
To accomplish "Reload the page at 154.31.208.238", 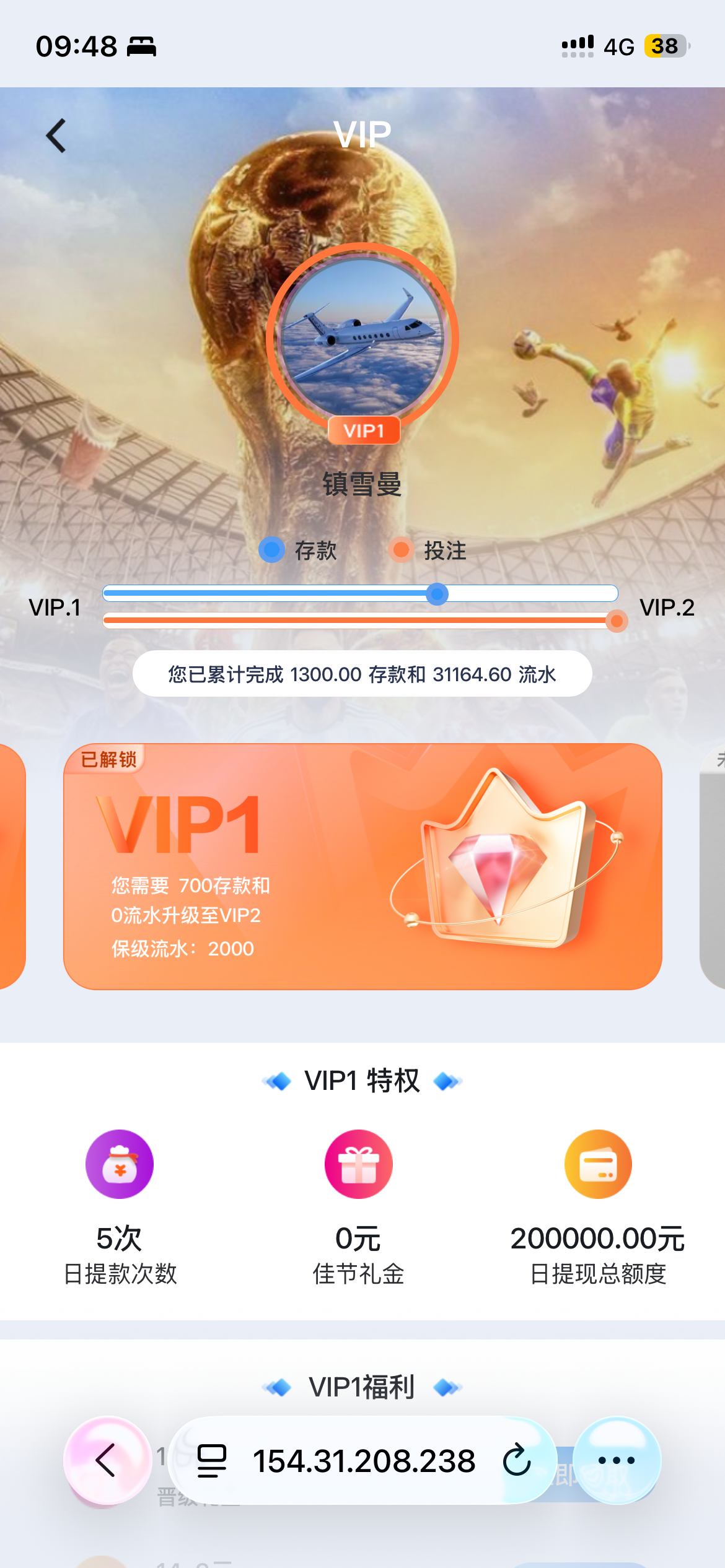I will click(x=517, y=1460).
